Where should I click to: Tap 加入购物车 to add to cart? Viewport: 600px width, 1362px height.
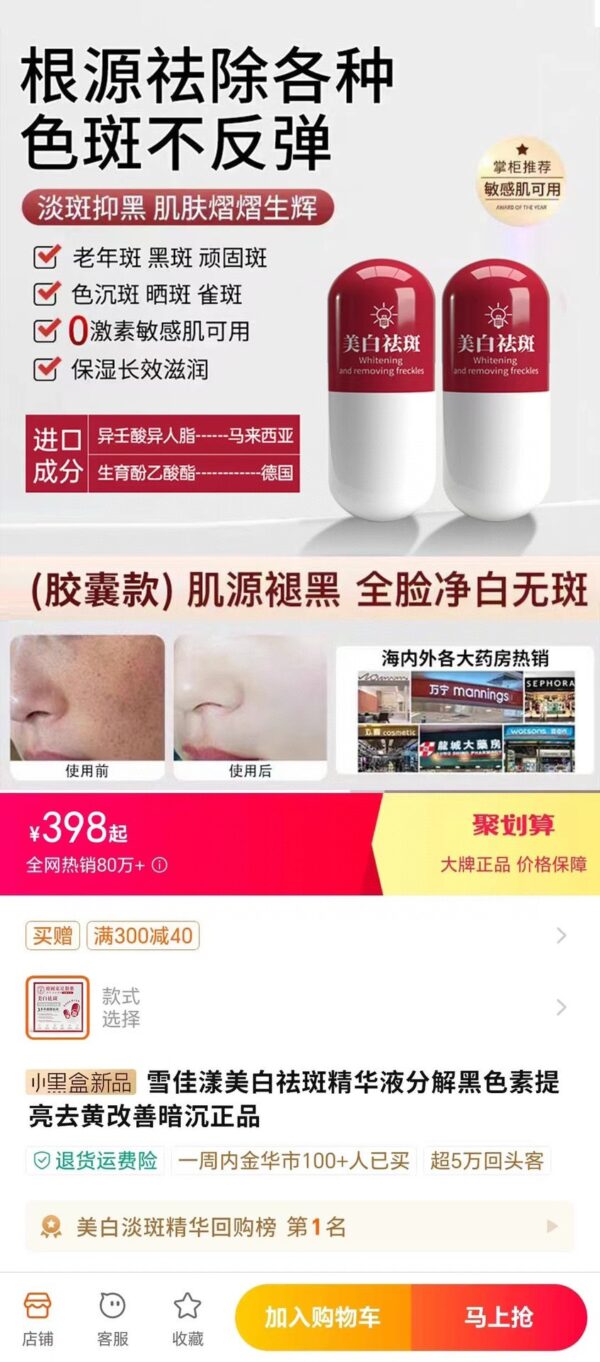coord(323,1317)
